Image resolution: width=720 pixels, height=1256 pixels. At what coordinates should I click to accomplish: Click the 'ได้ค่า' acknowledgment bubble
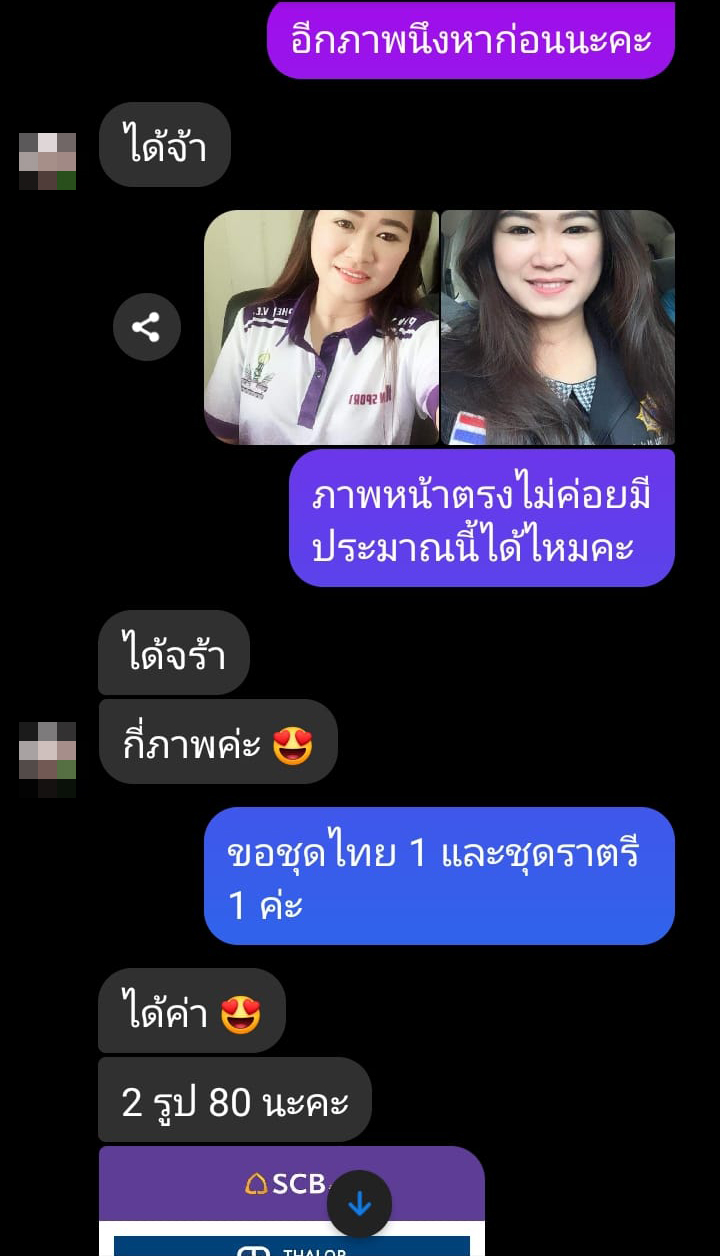coord(191,1011)
